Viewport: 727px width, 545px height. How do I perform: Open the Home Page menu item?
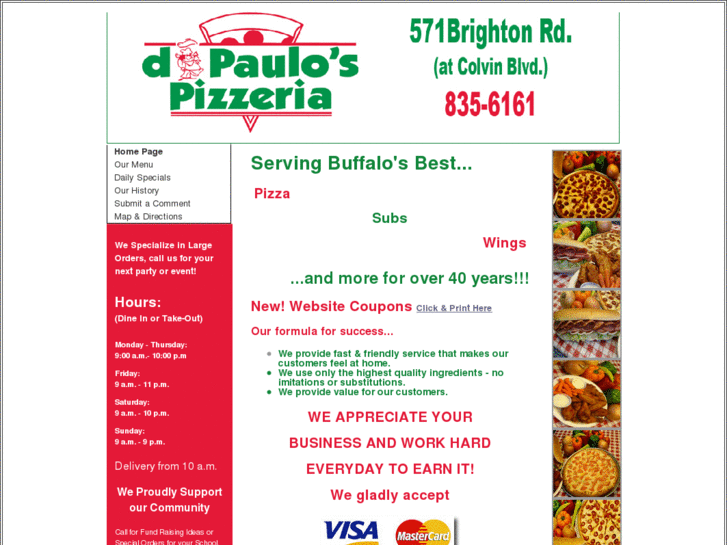click(138, 152)
